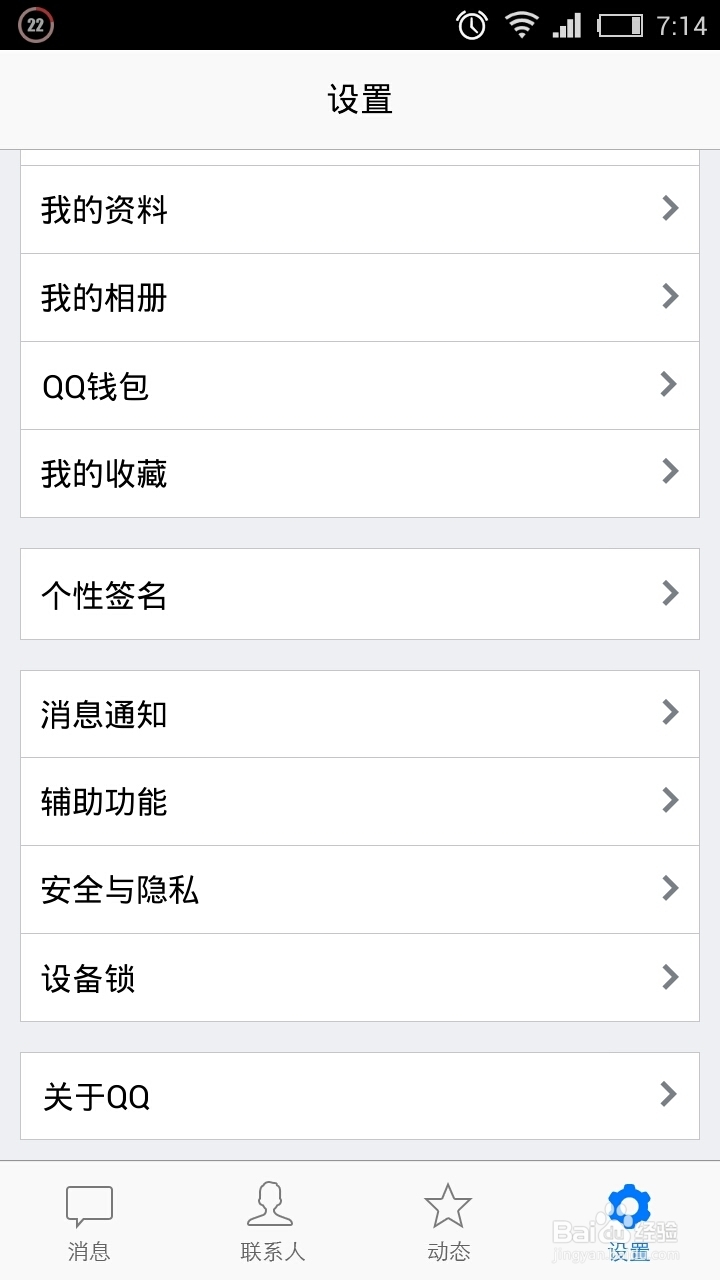Tap the 消息 message bubble icon
720x1280 pixels.
click(x=89, y=1207)
